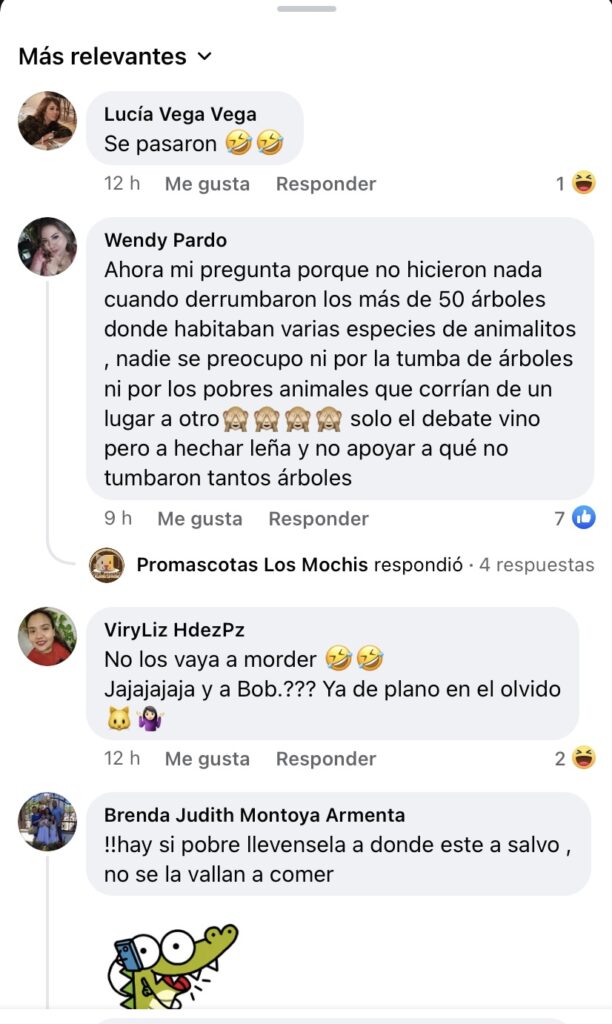View reactions on Wendy Pardo's comment
Viewport: 612px width, 1024px height.
point(576,518)
